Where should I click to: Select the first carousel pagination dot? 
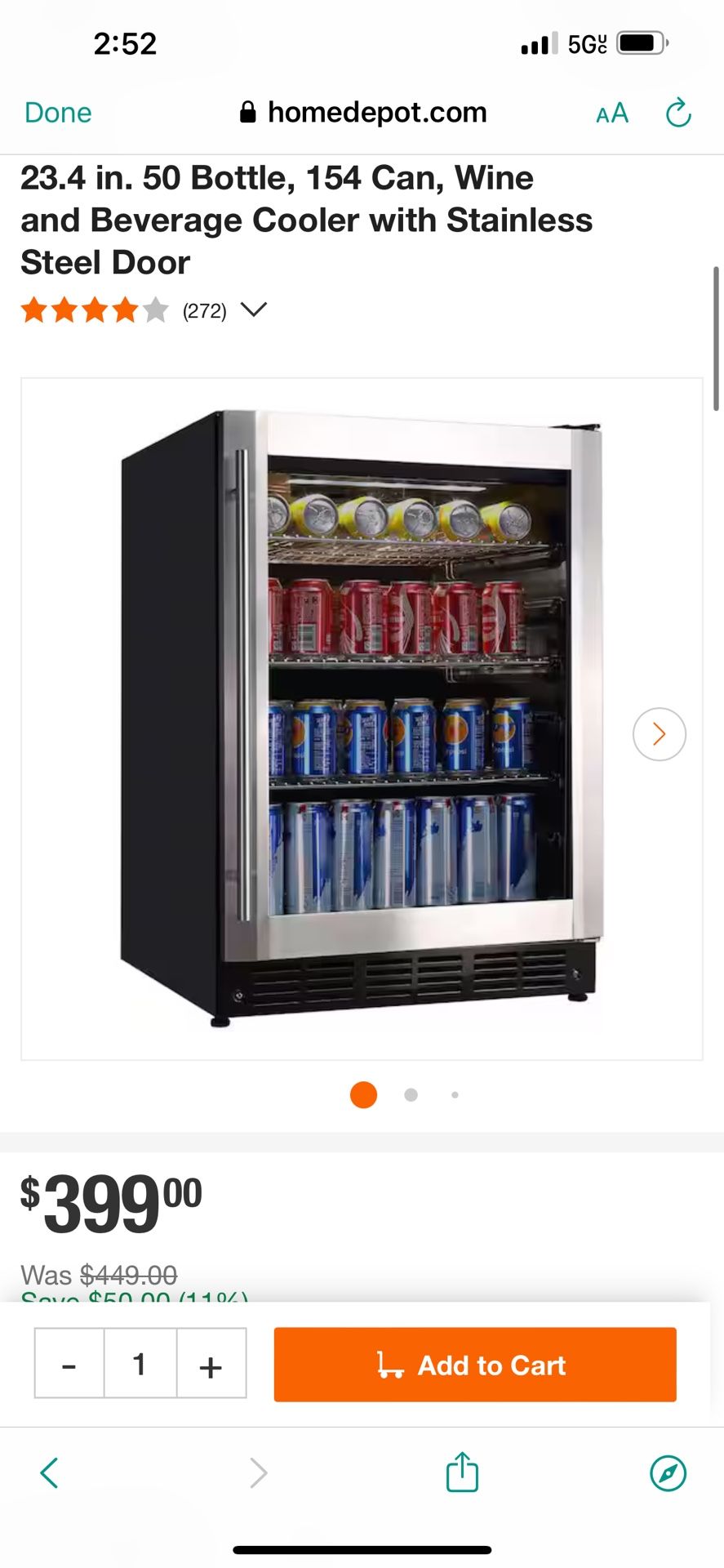pos(363,1094)
